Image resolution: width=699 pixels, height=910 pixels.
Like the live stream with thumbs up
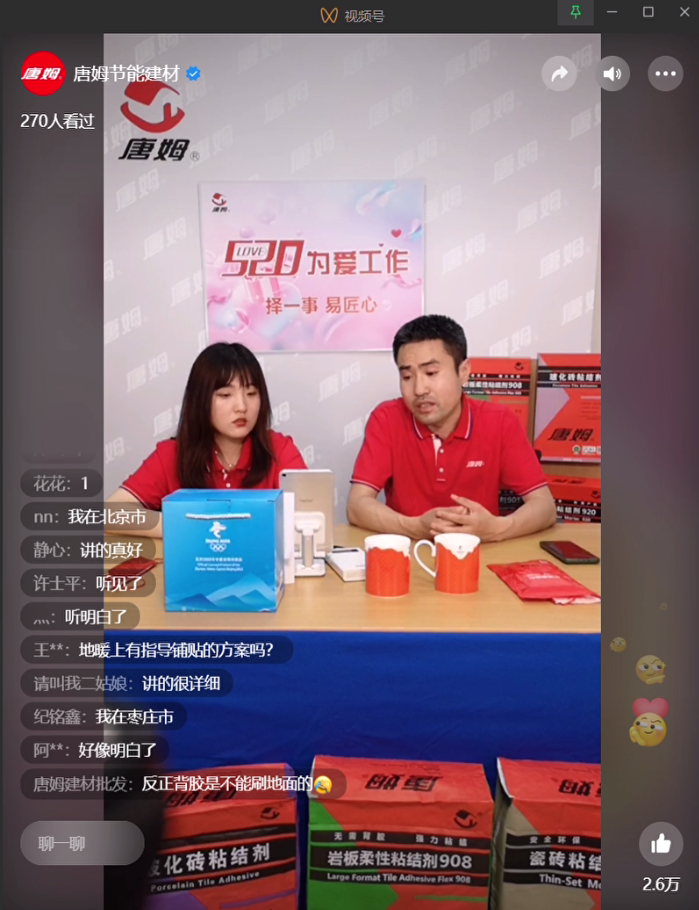click(x=660, y=843)
